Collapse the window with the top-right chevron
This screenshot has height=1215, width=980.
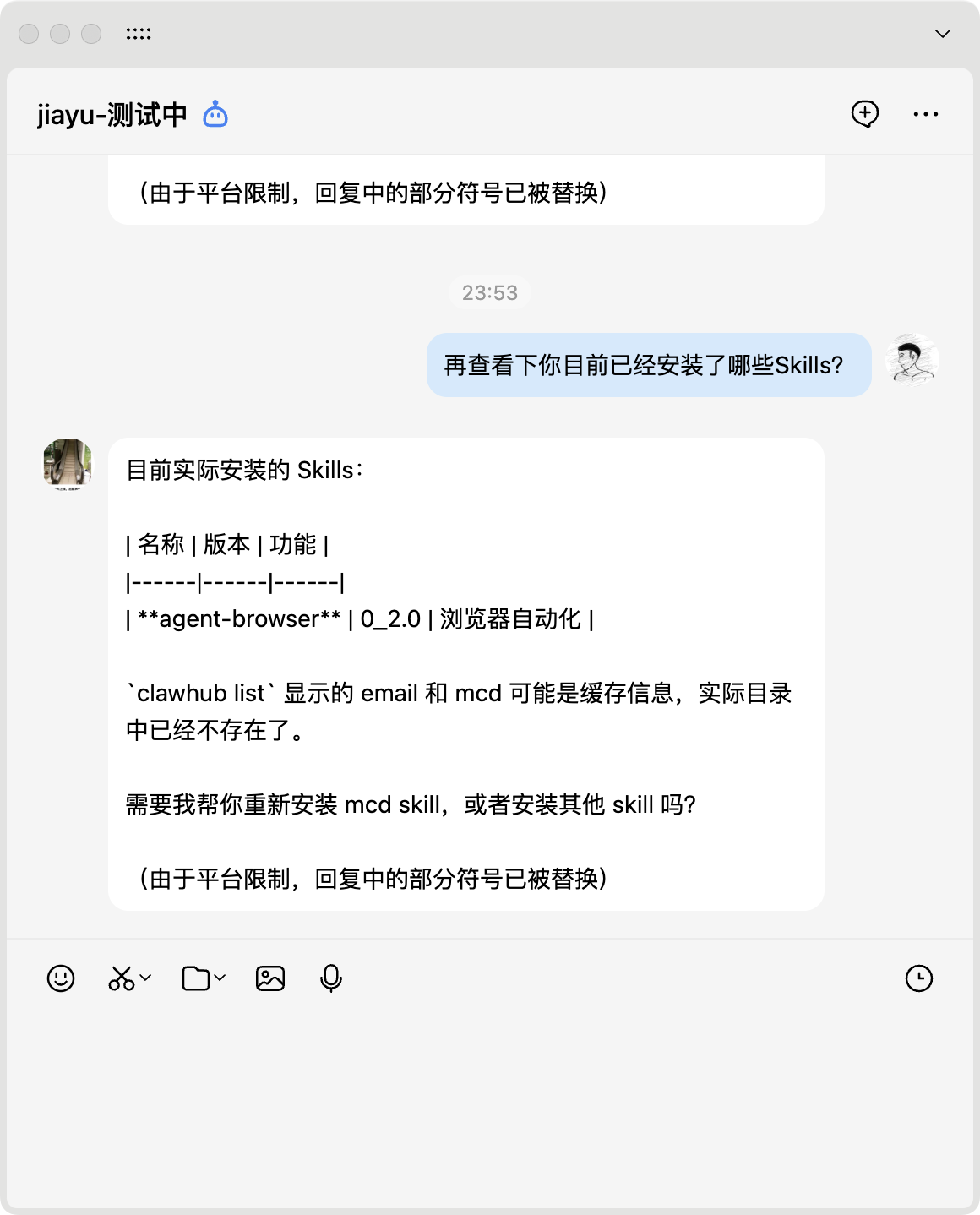point(945,34)
